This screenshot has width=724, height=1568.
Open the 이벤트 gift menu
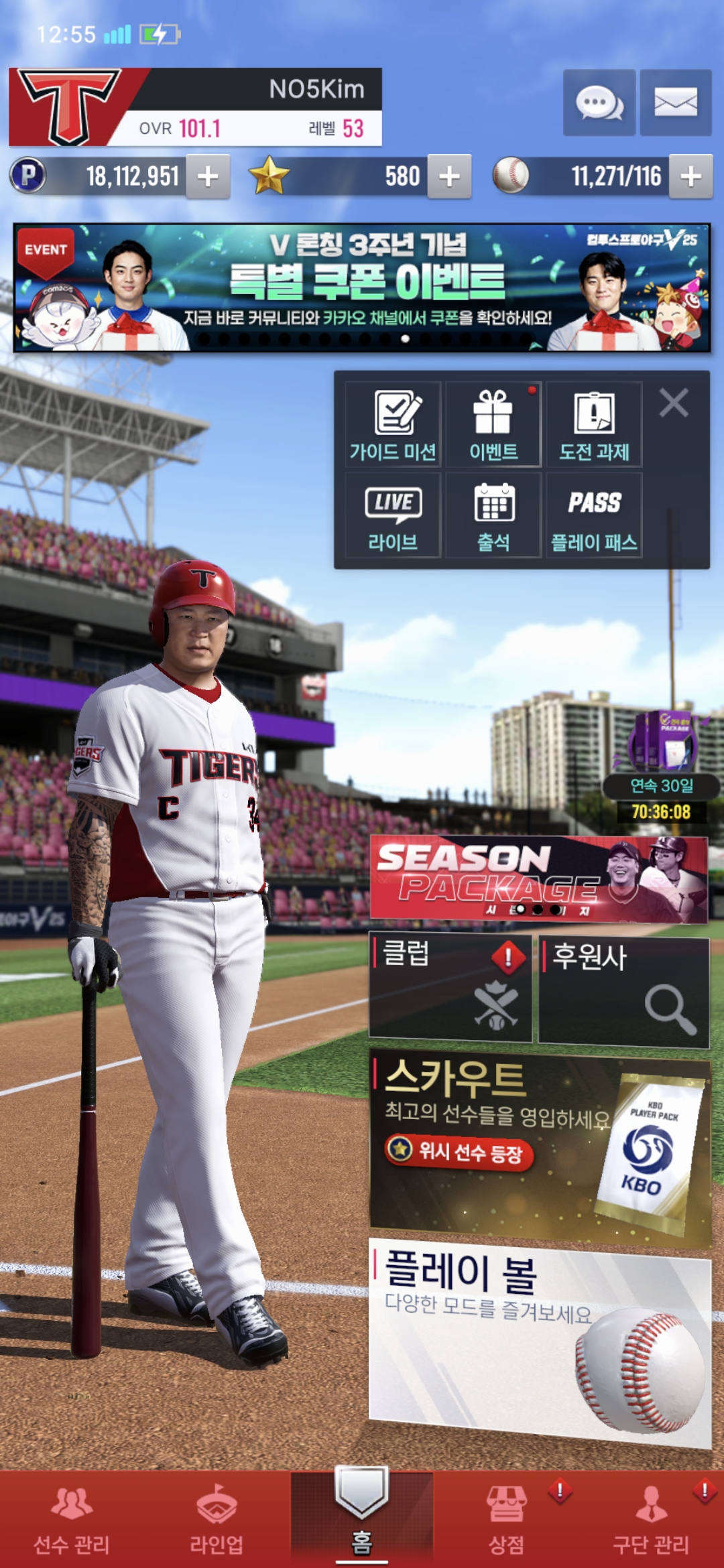point(493,424)
